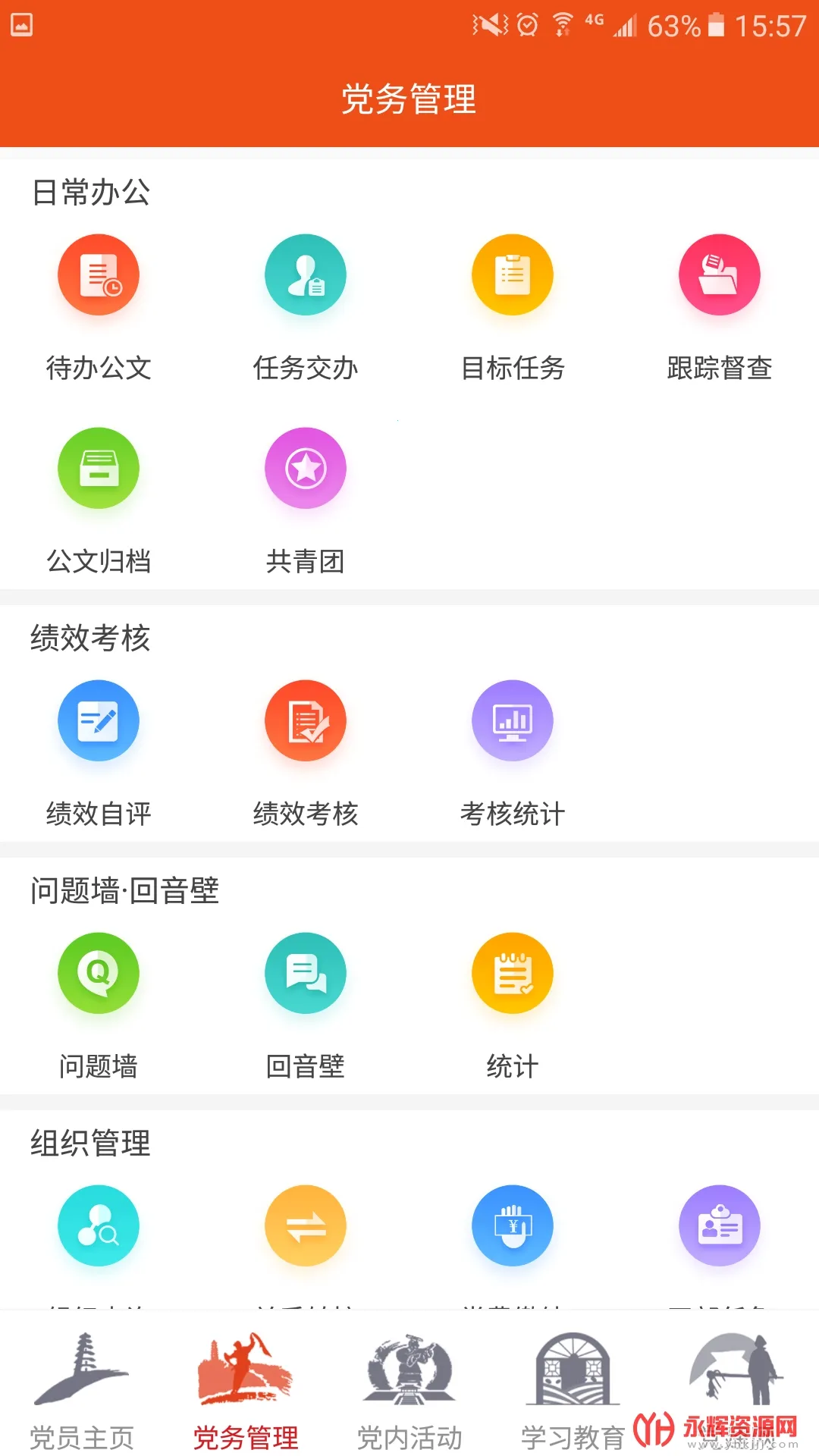Switch to the 学习教育 tab
819x1456 pixels.
(x=573, y=1392)
